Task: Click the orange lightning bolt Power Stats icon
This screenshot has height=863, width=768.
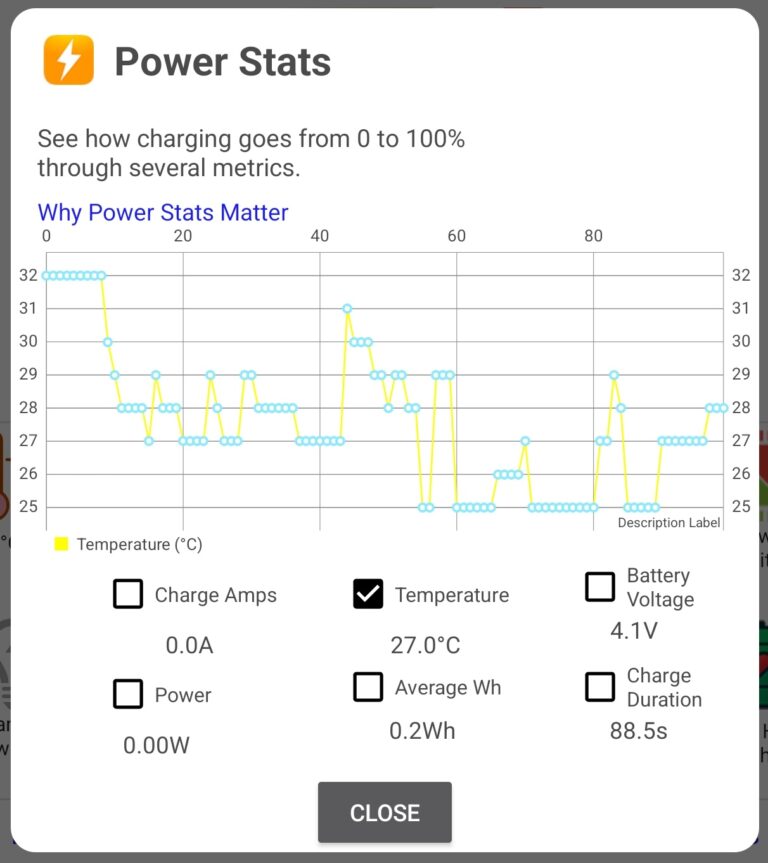Action: coord(68,60)
